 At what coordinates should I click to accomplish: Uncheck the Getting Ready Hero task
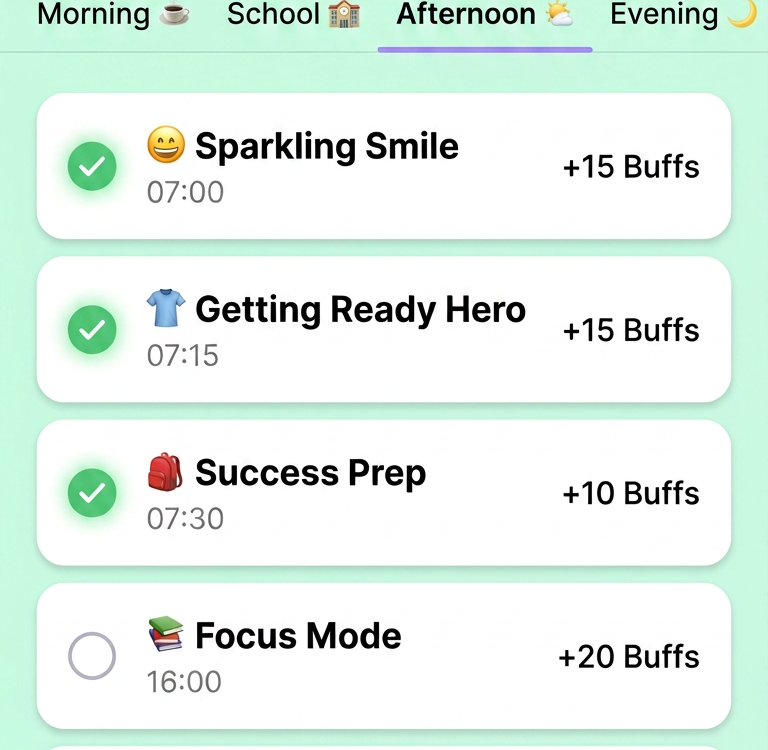pos(92,330)
